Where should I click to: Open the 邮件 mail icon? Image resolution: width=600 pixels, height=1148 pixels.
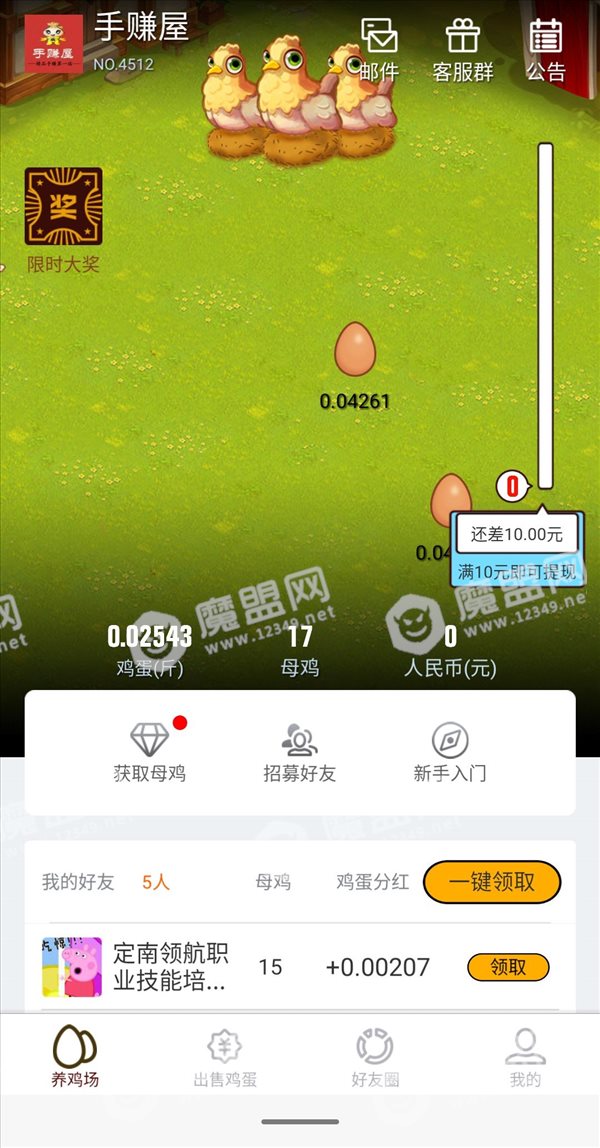[379, 50]
